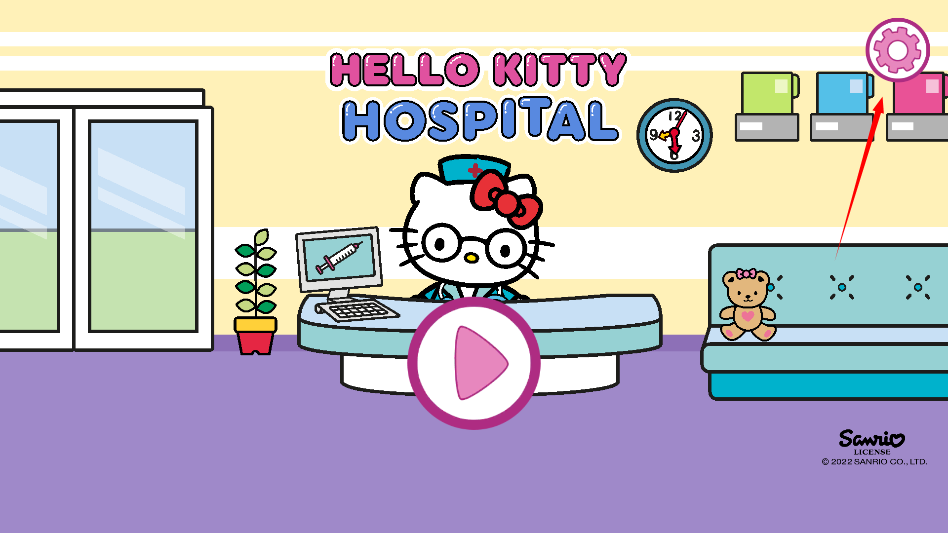Open the settings gear icon
948x533 pixels.
tap(897, 49)
